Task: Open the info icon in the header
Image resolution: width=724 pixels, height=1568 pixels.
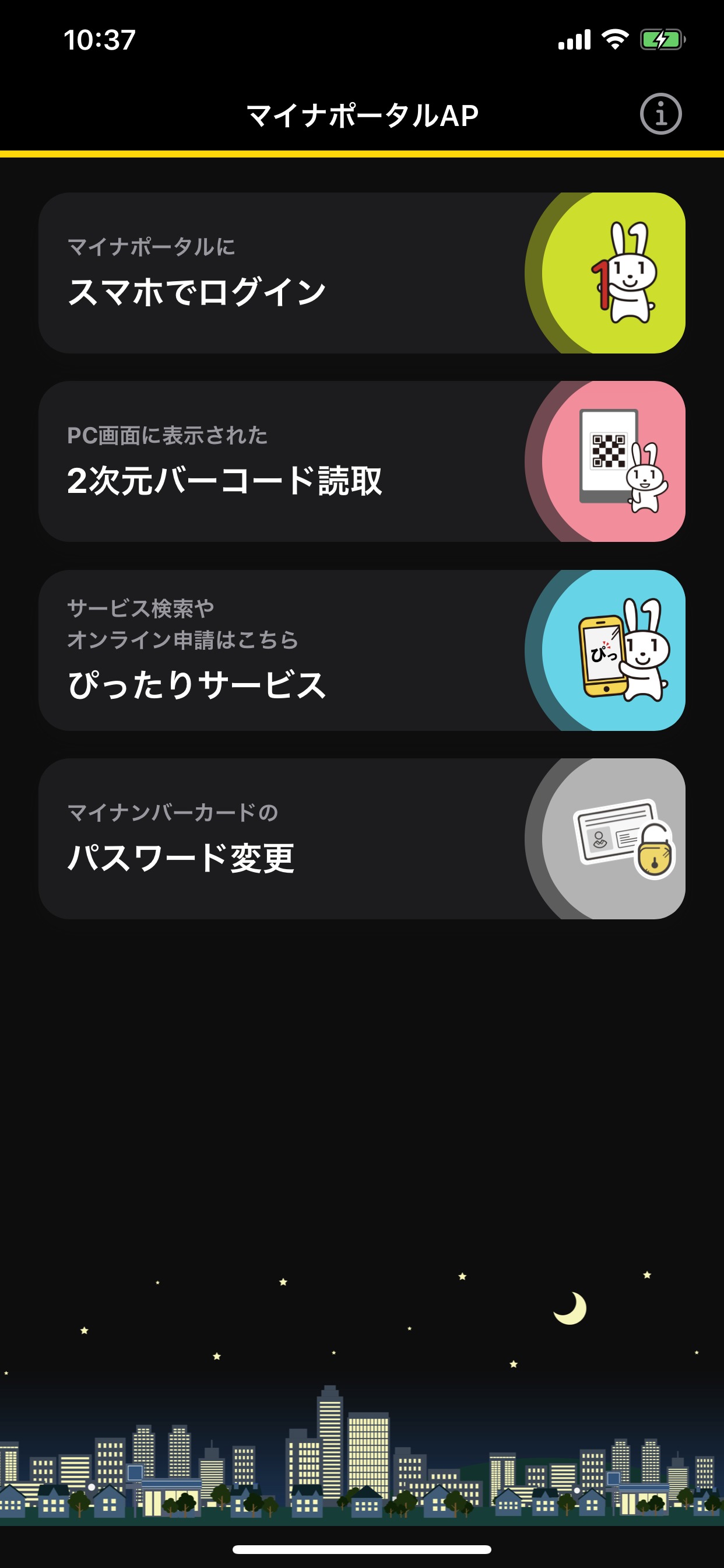Action: click(x=660, y=114)
